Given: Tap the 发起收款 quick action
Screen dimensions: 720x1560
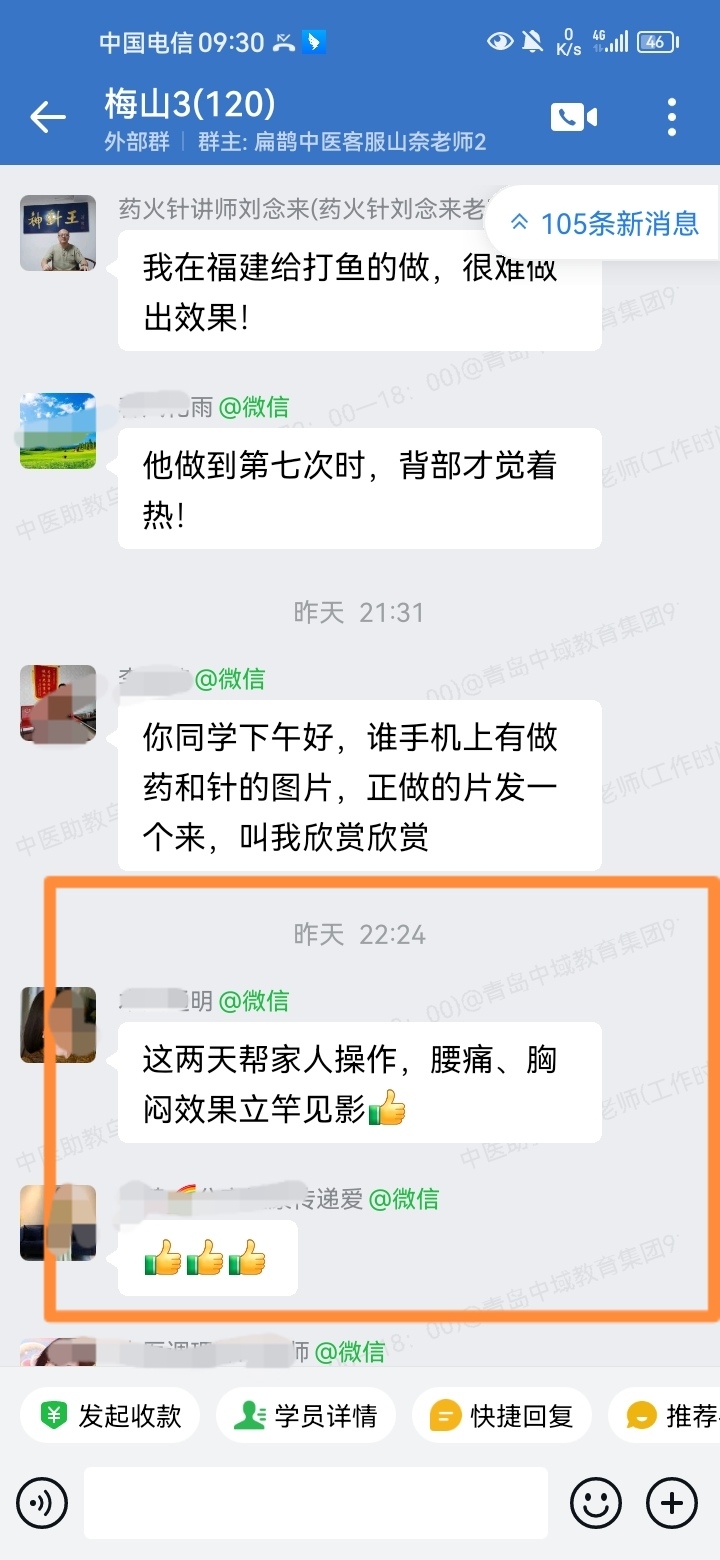Looking at the screenshot, I should pos(110,1416).
